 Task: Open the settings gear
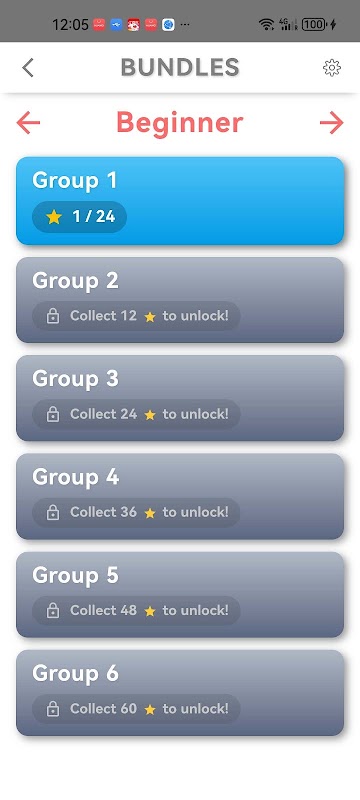click(x=332, y=67)
